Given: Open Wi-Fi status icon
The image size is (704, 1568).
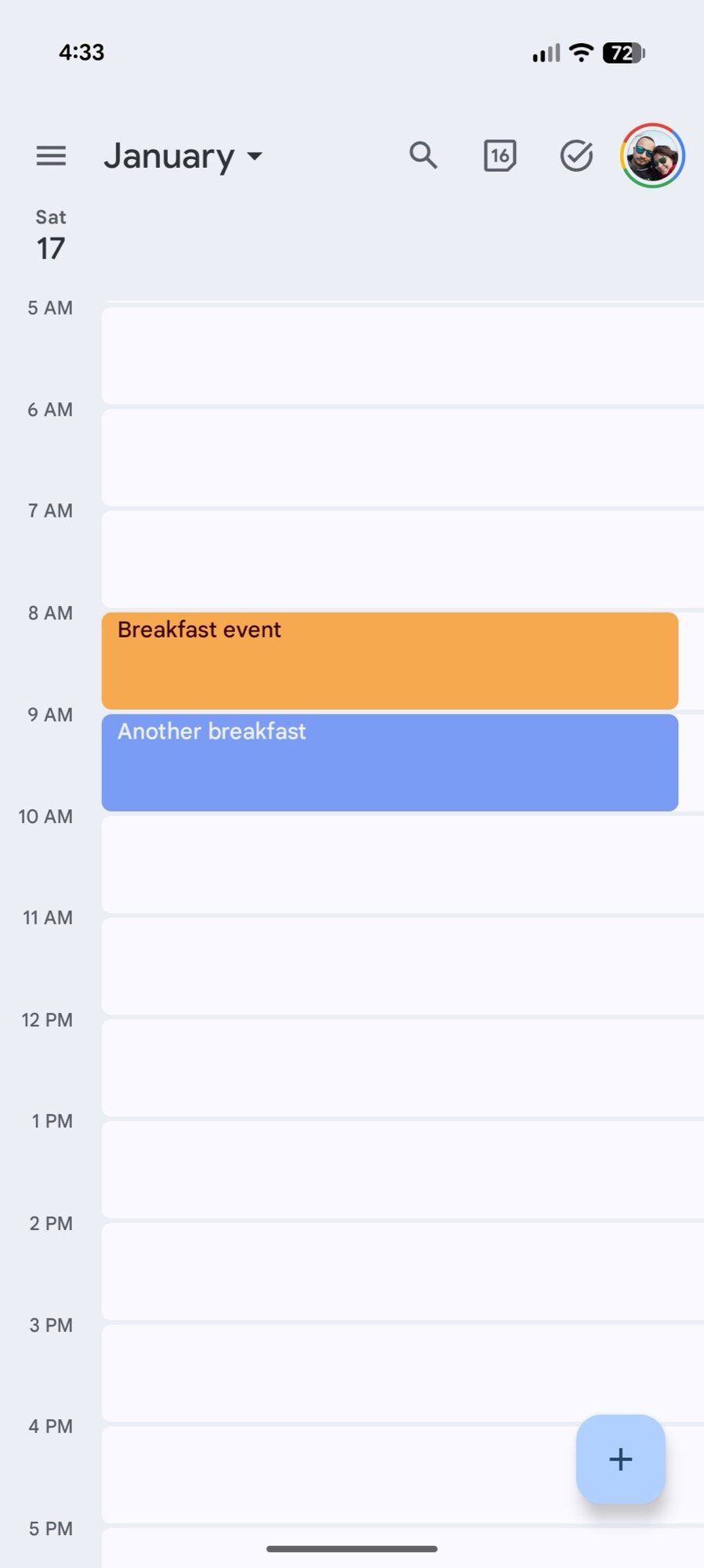Looking at the screenshot, I should (x=581, y=52).
